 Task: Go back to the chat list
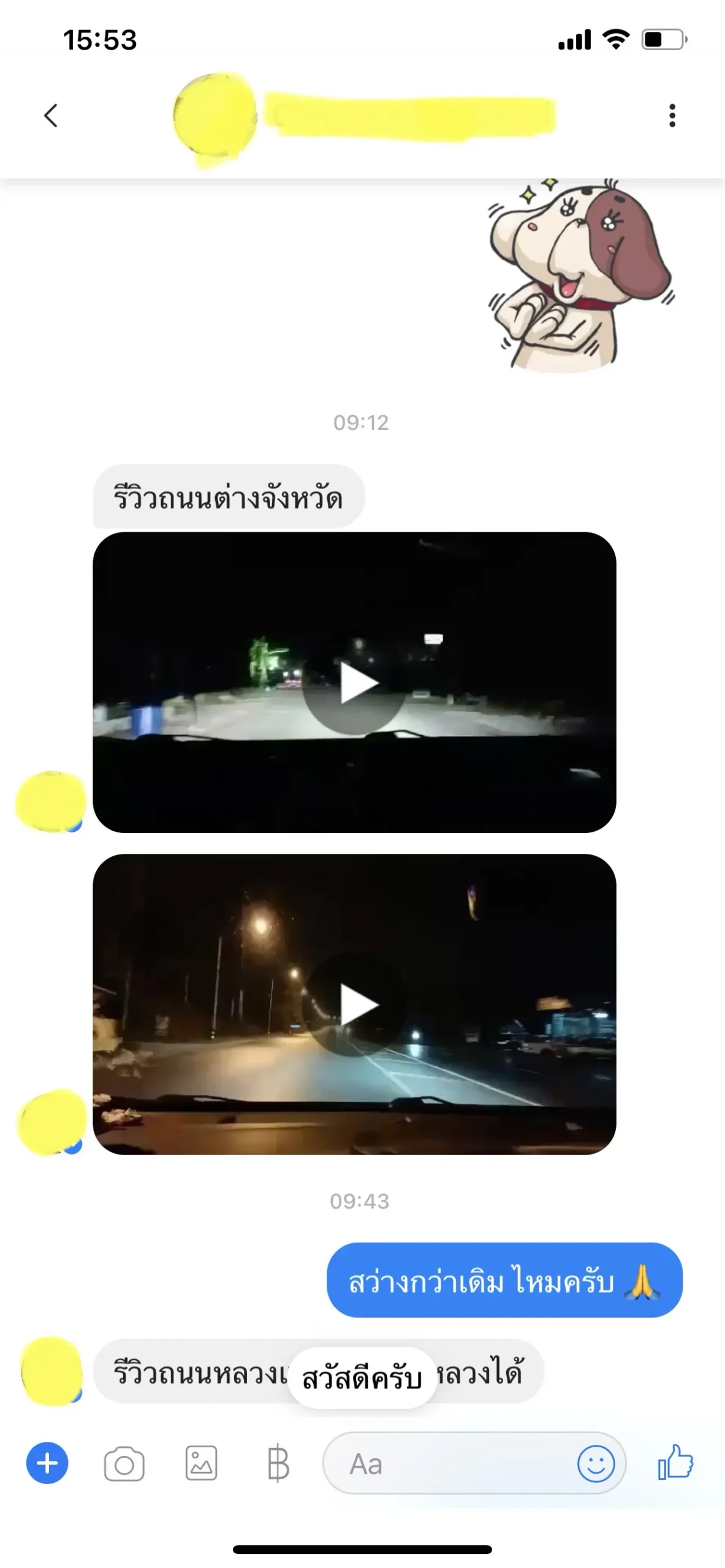[51, 115]
